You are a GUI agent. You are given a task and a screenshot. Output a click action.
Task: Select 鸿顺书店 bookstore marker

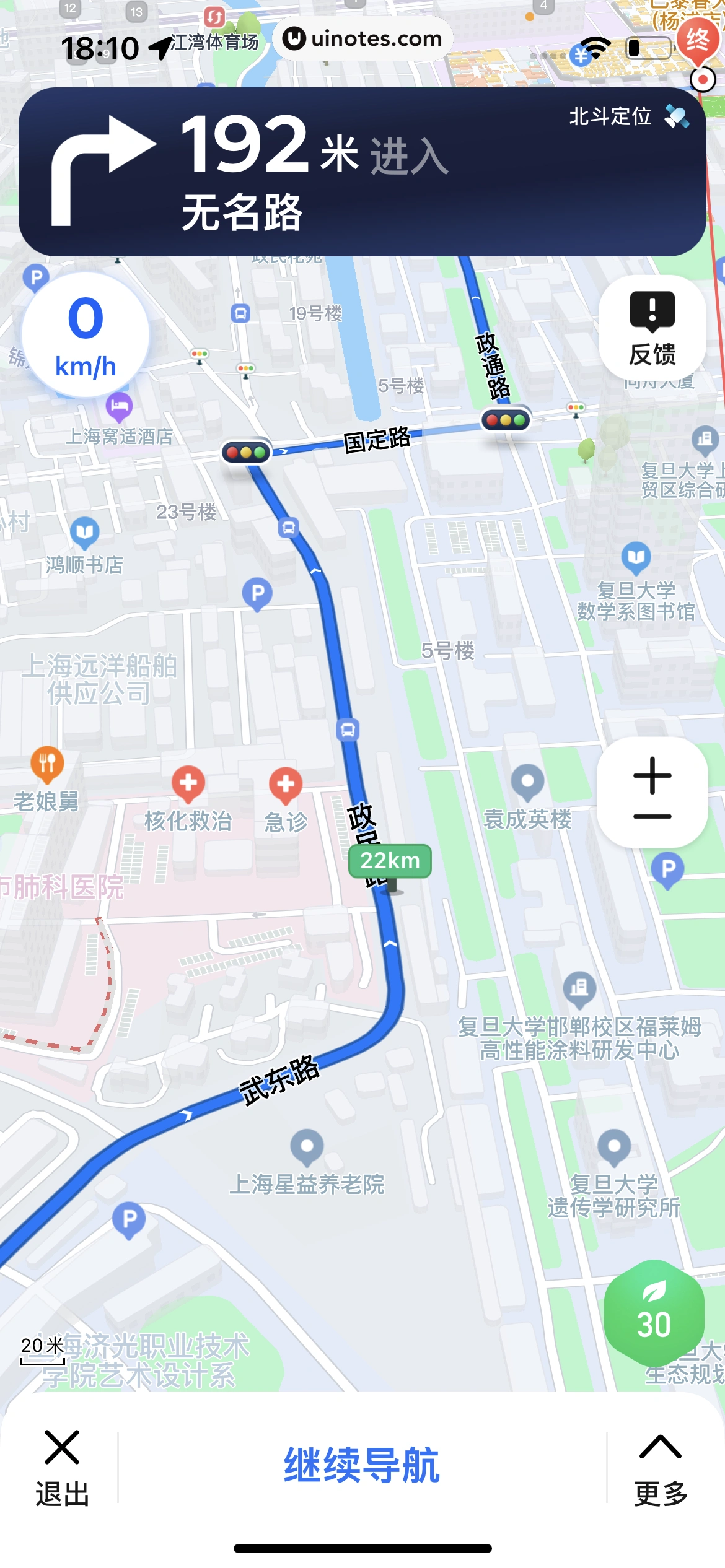click(x=84, y=533)
